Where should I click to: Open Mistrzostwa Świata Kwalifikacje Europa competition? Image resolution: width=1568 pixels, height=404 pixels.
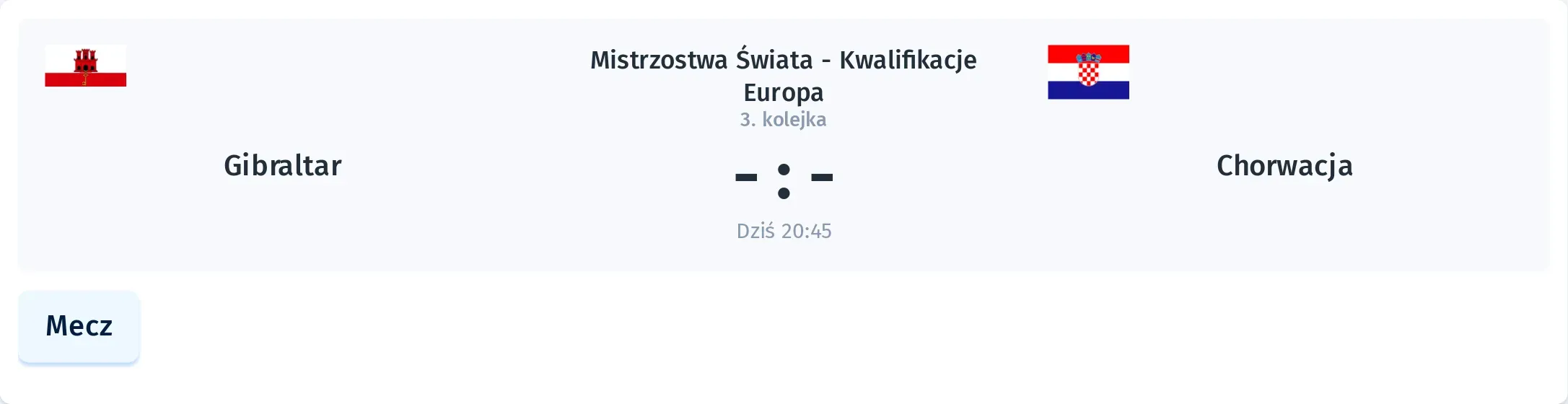(783, 75)
